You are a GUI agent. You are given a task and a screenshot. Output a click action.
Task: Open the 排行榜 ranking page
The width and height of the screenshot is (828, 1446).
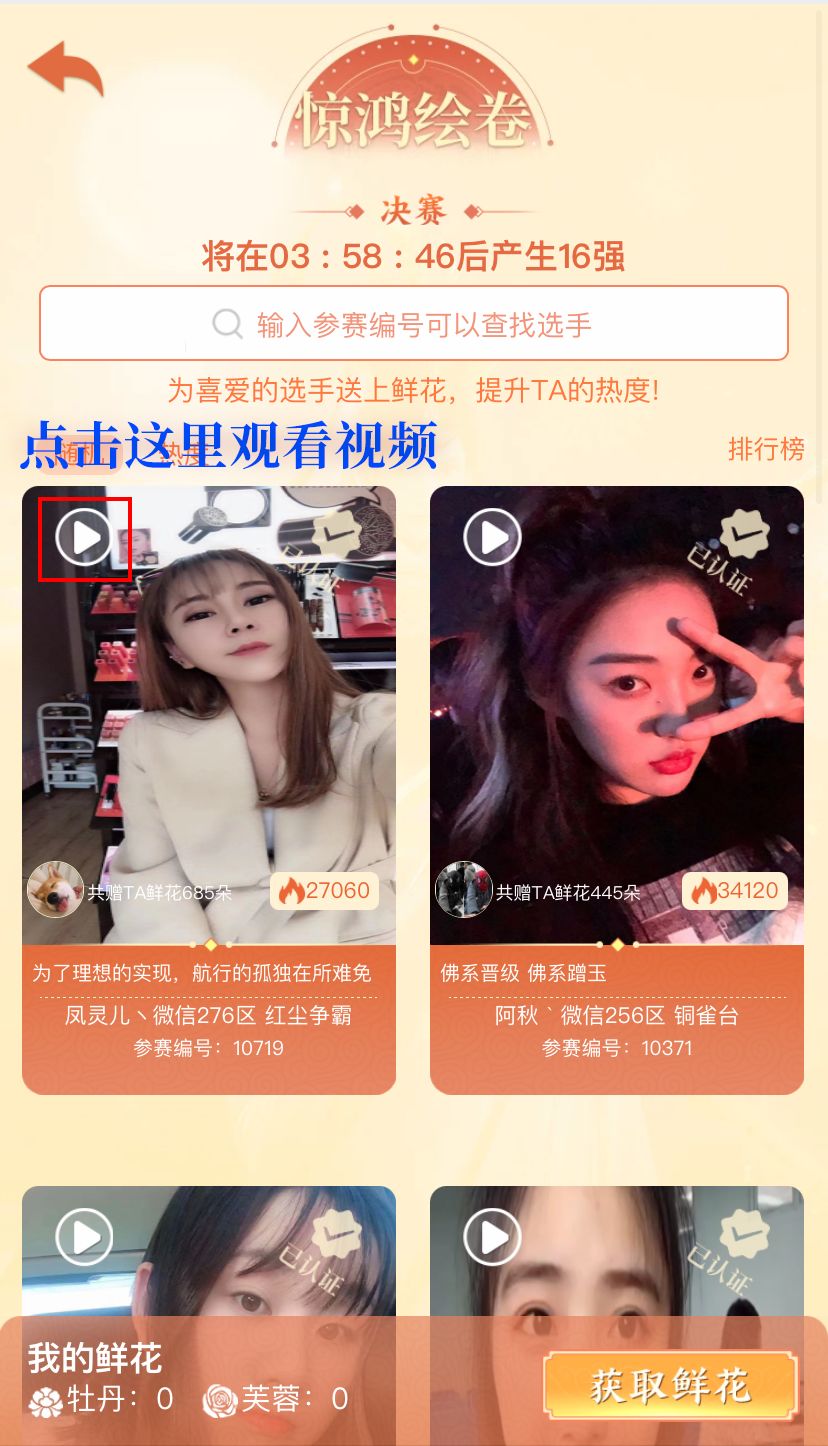(766, 451)
